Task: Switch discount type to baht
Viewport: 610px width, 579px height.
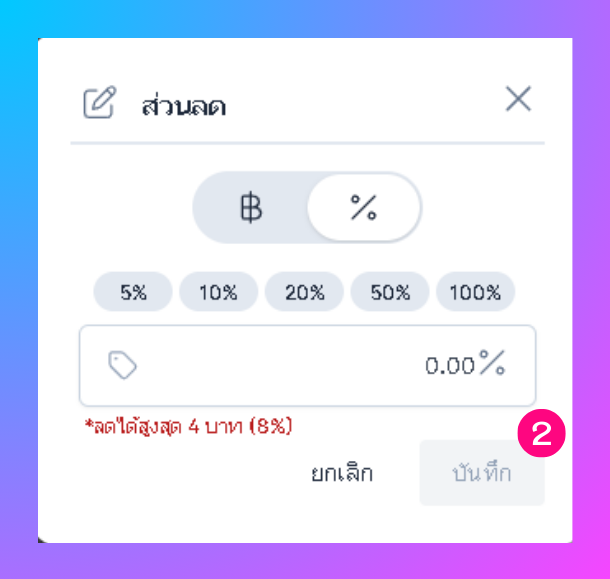Action: [x=251, y=208]
